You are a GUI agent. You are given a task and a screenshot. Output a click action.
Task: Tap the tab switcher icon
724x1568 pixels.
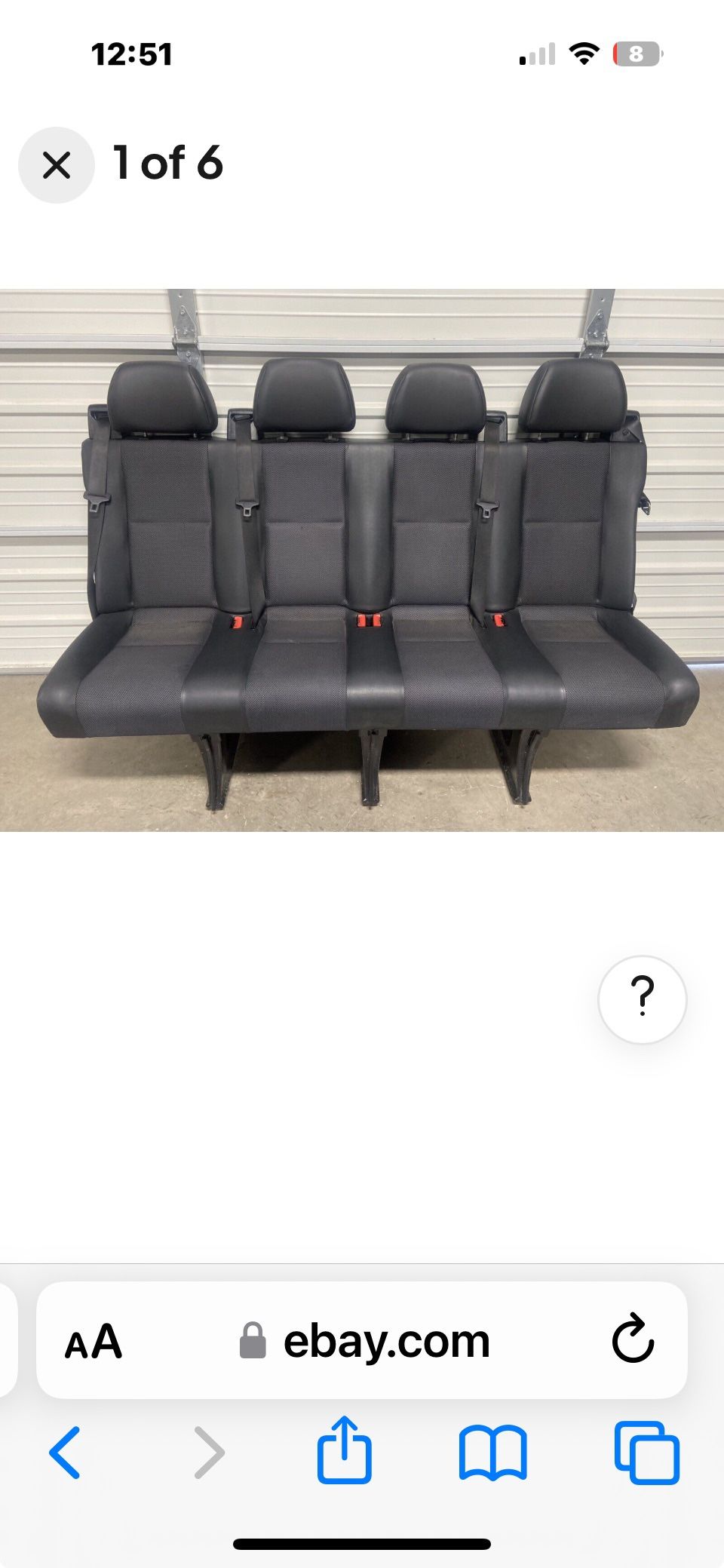click(x=645, y=1455)
